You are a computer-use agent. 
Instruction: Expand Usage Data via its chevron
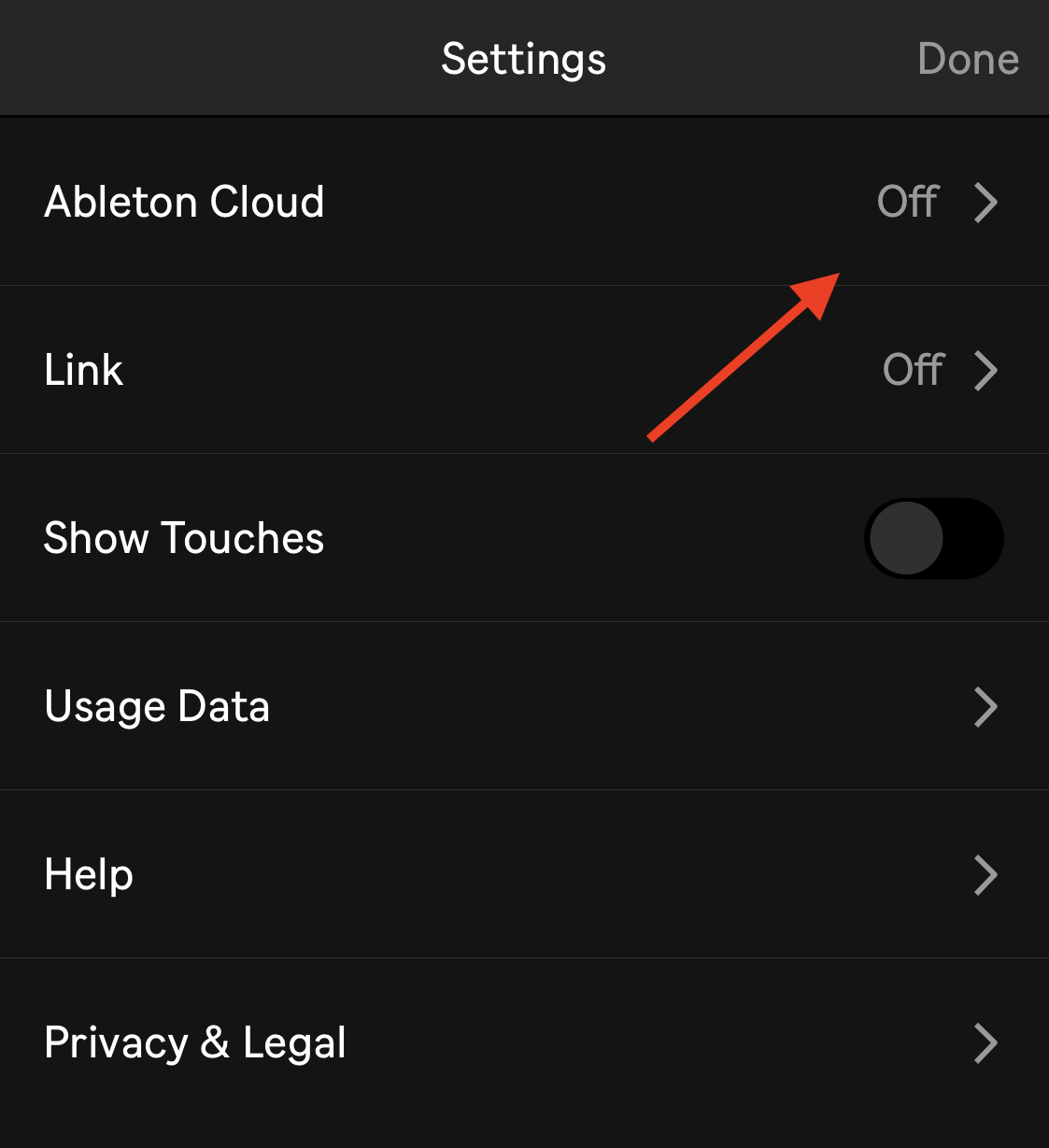985,707
